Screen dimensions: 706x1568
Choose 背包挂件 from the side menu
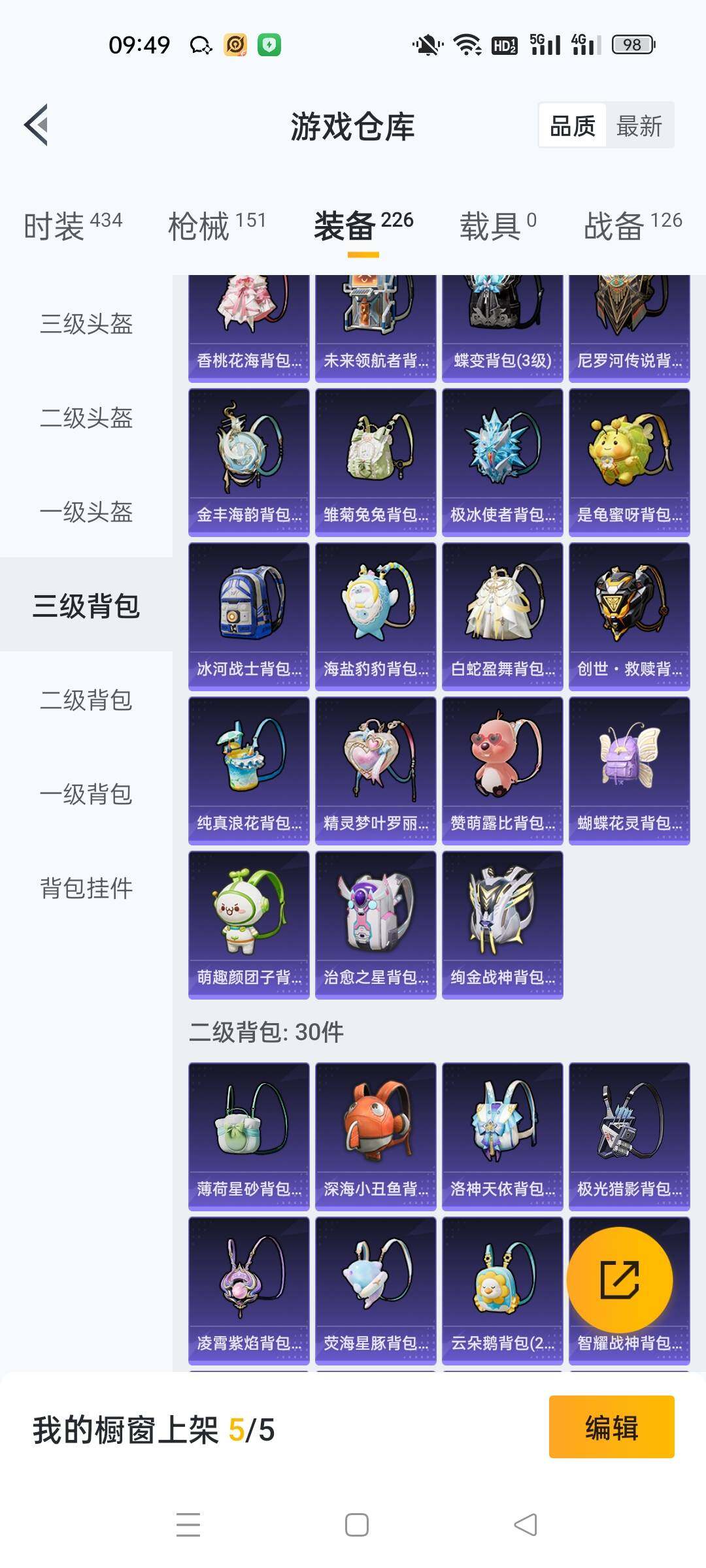86,889
